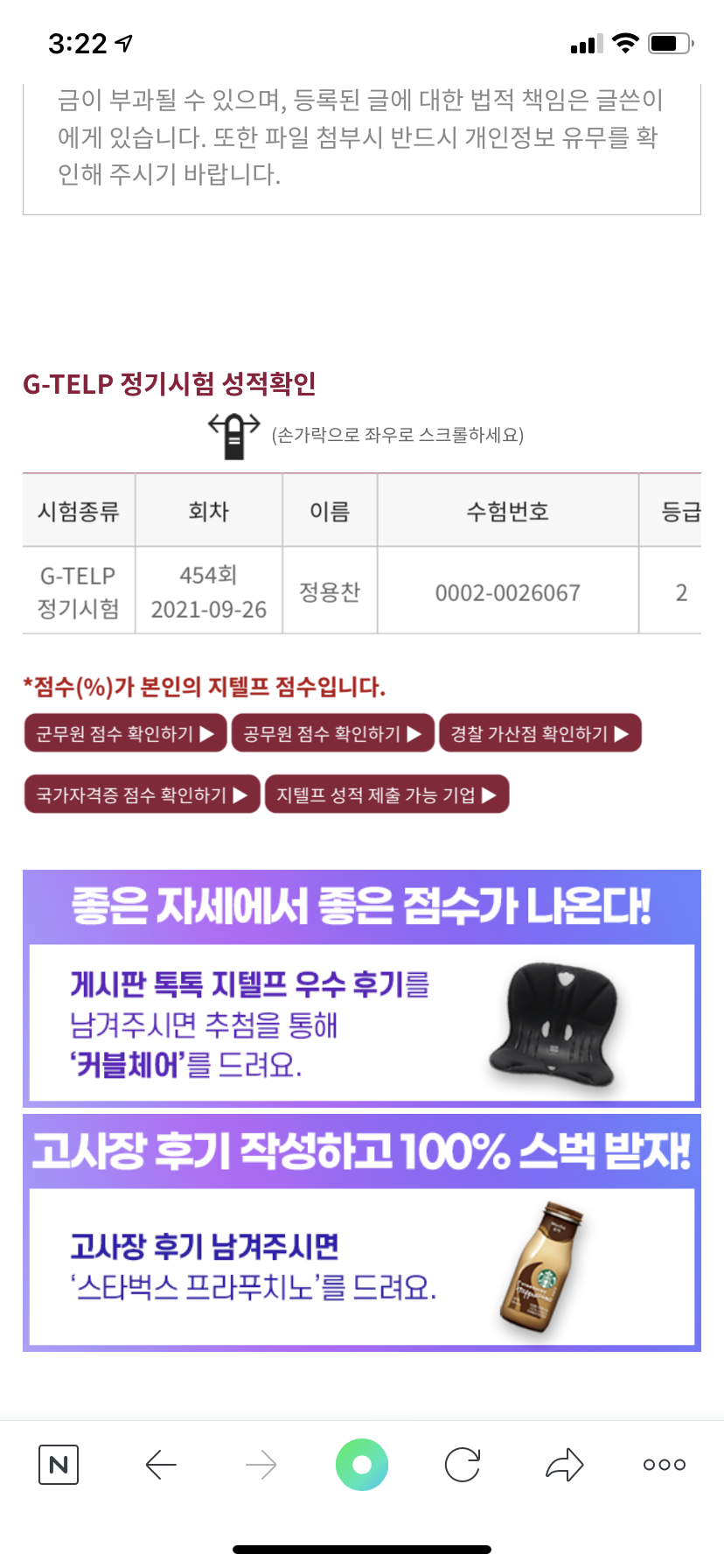Tap 군무원 점수 확인하기 button
The width and height of the screenshot is (724, 1568).
point(125,733)
